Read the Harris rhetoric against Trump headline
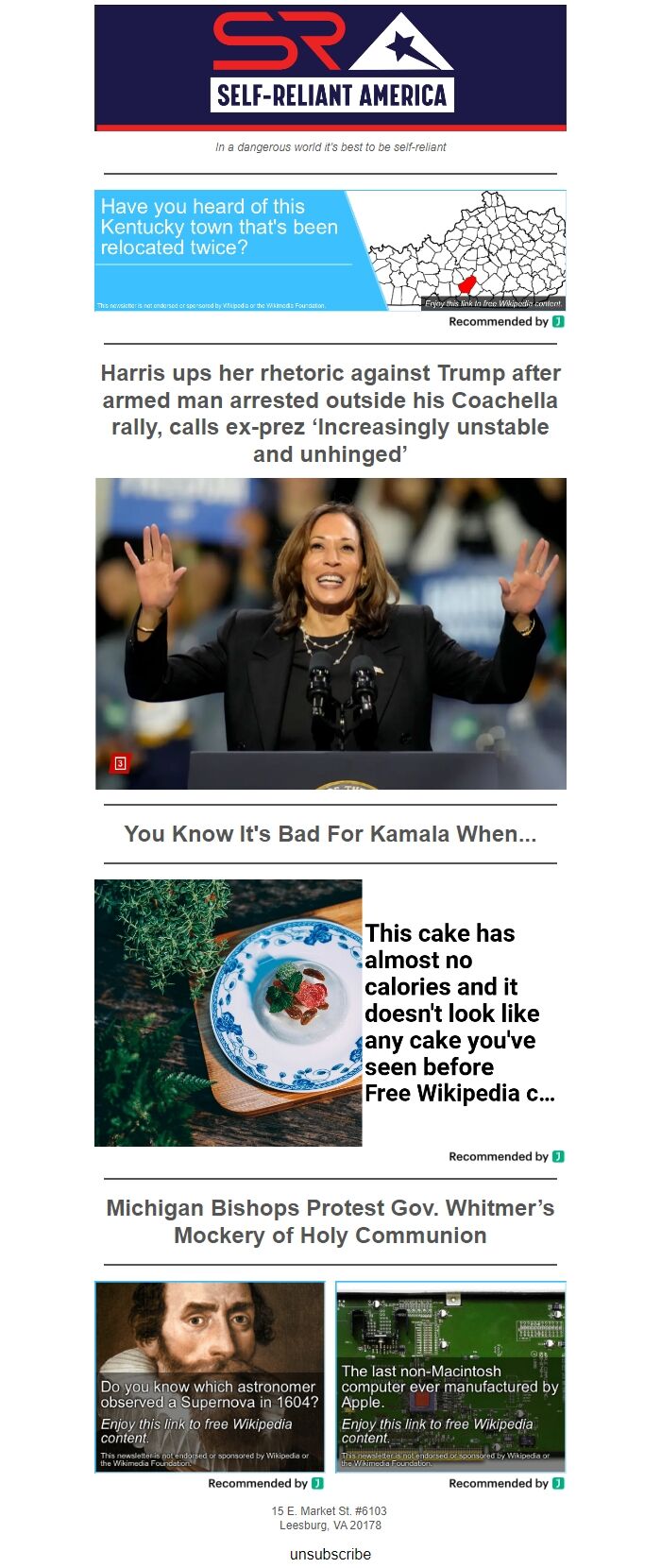 pos(330,414)
